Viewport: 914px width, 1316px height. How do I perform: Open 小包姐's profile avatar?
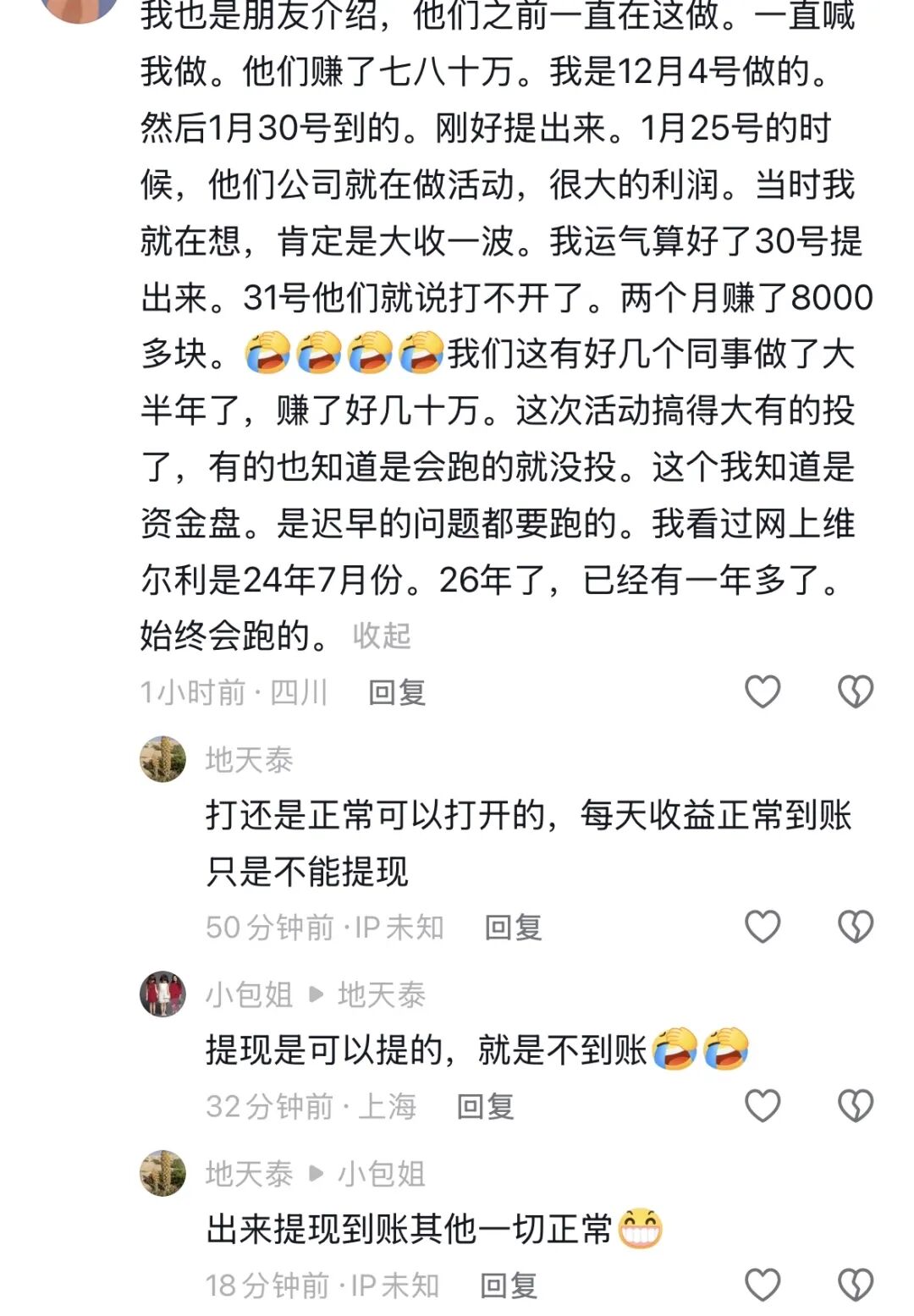pyautogui.click(x=162, y=994)
